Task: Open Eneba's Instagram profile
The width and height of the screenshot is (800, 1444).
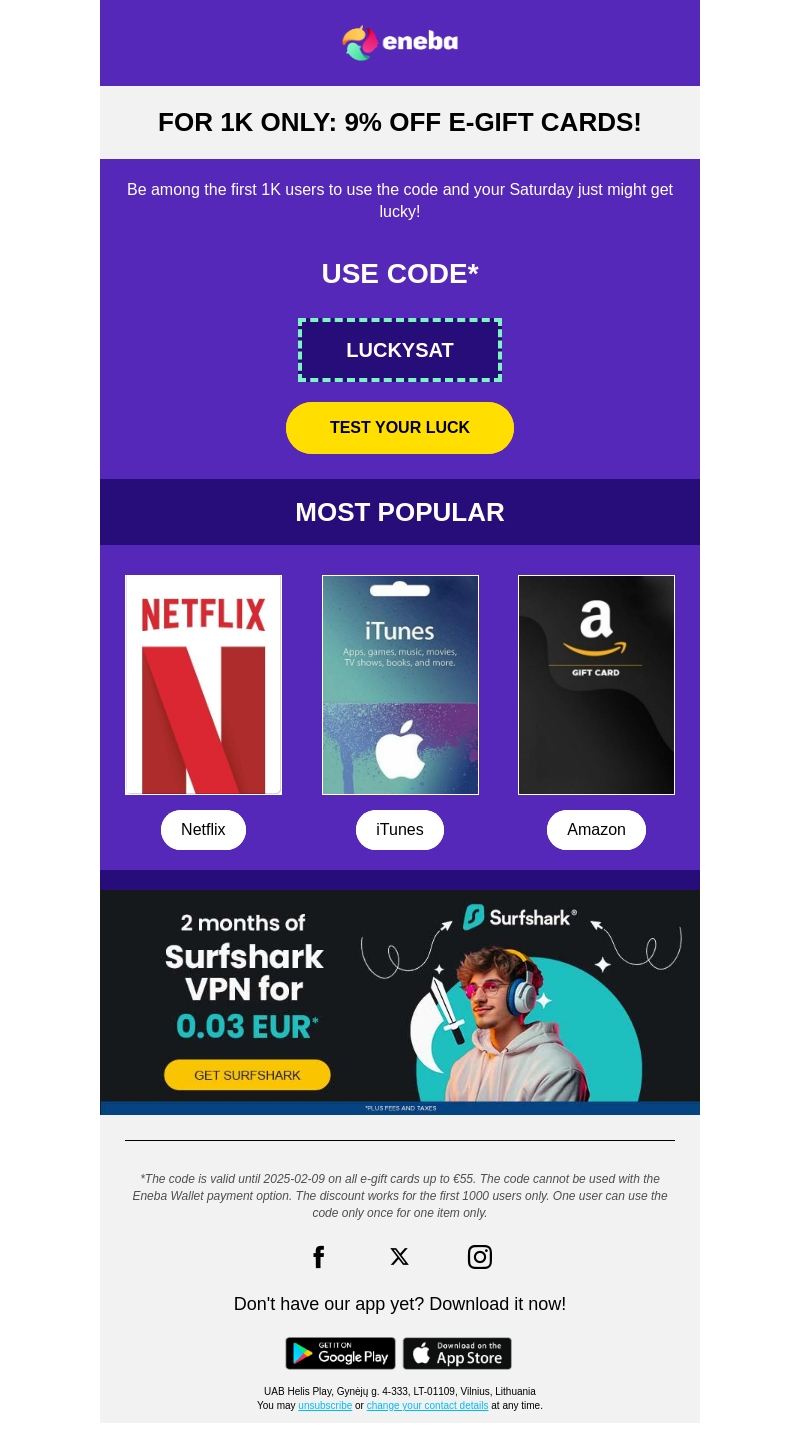Action: 480,1257
